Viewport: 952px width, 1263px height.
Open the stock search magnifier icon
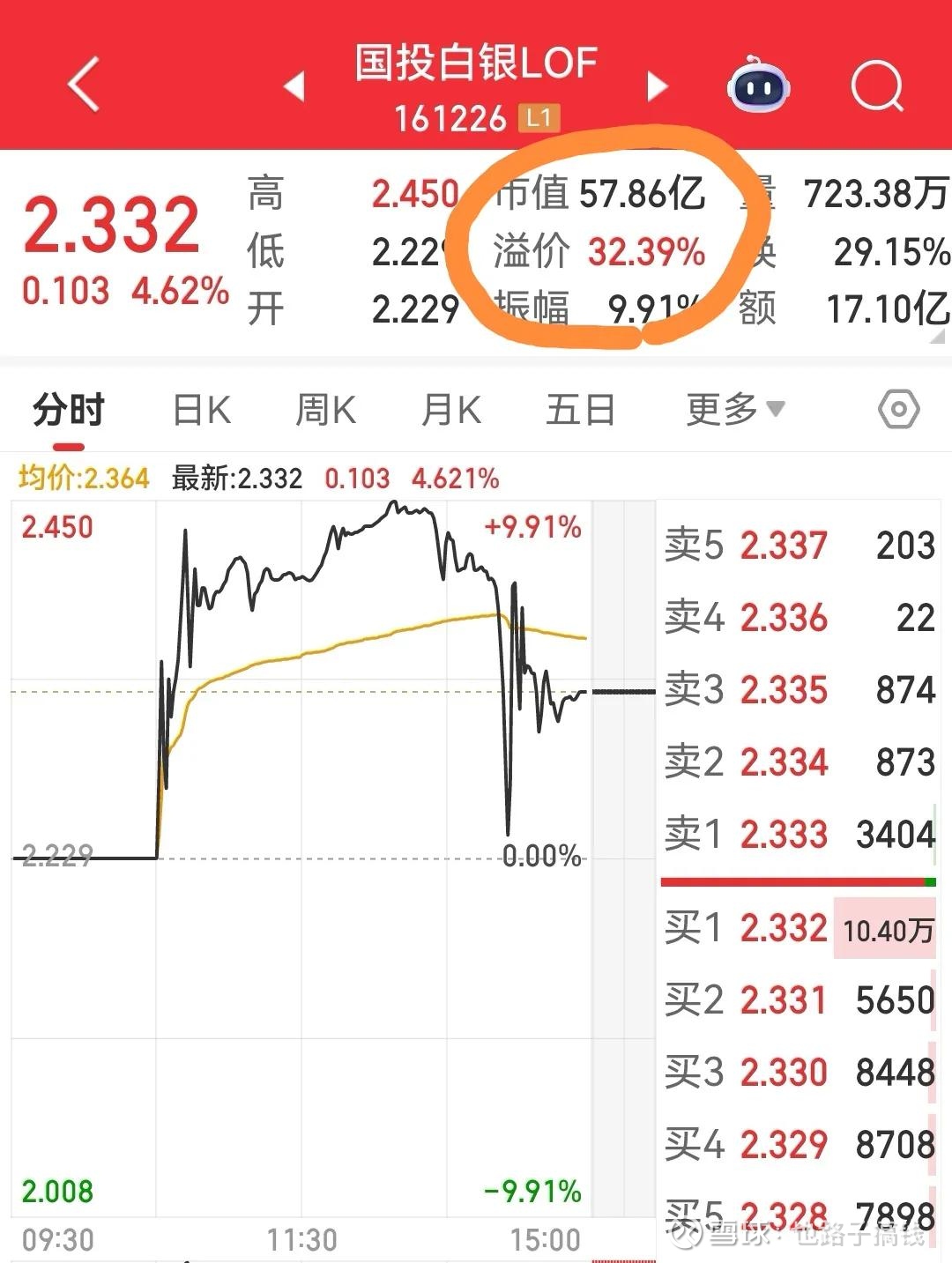point(875,85)
